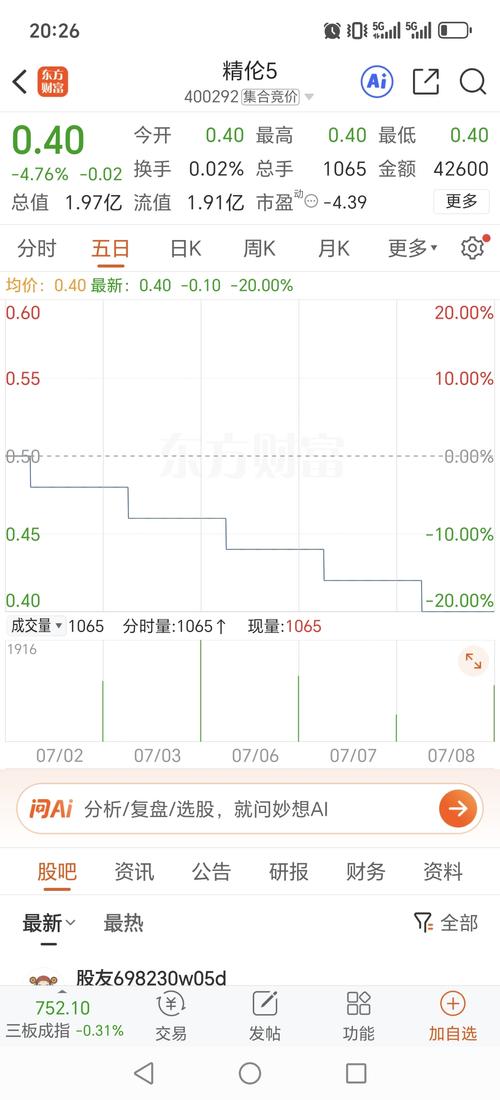Switch to the 公告 tab
Screen dimensions: 500x1100
211,872
